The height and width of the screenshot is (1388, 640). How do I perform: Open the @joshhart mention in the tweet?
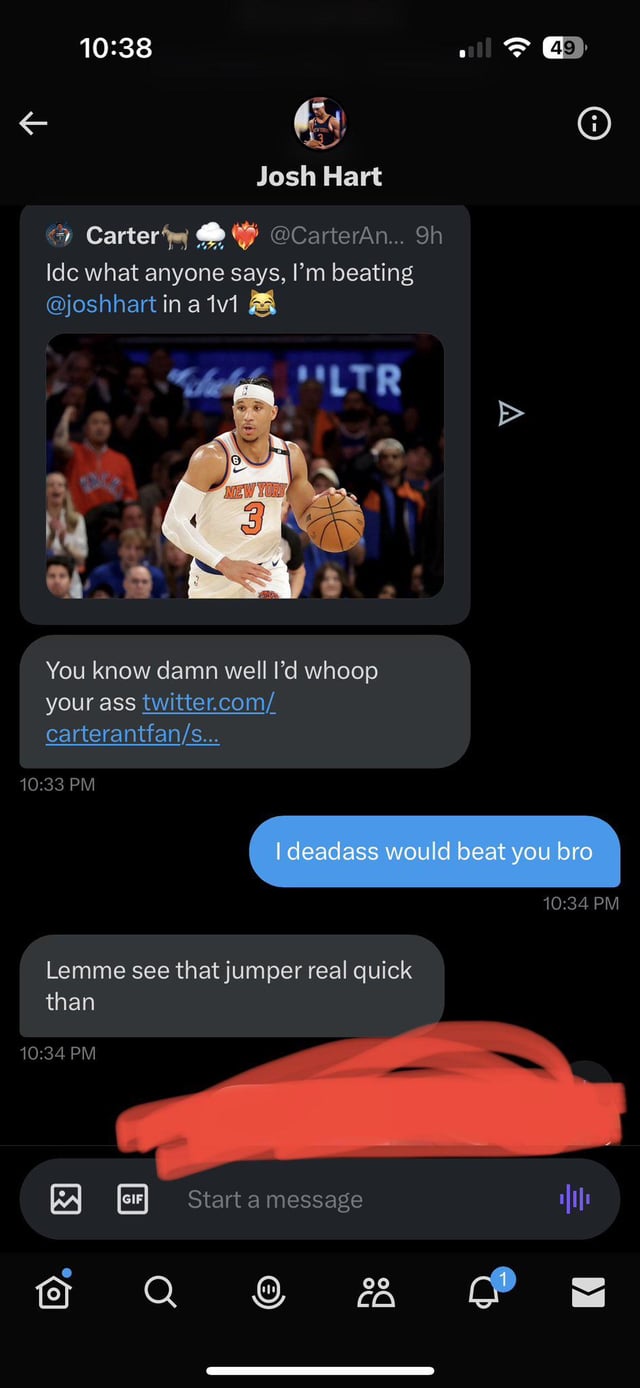tap(101, 304)
